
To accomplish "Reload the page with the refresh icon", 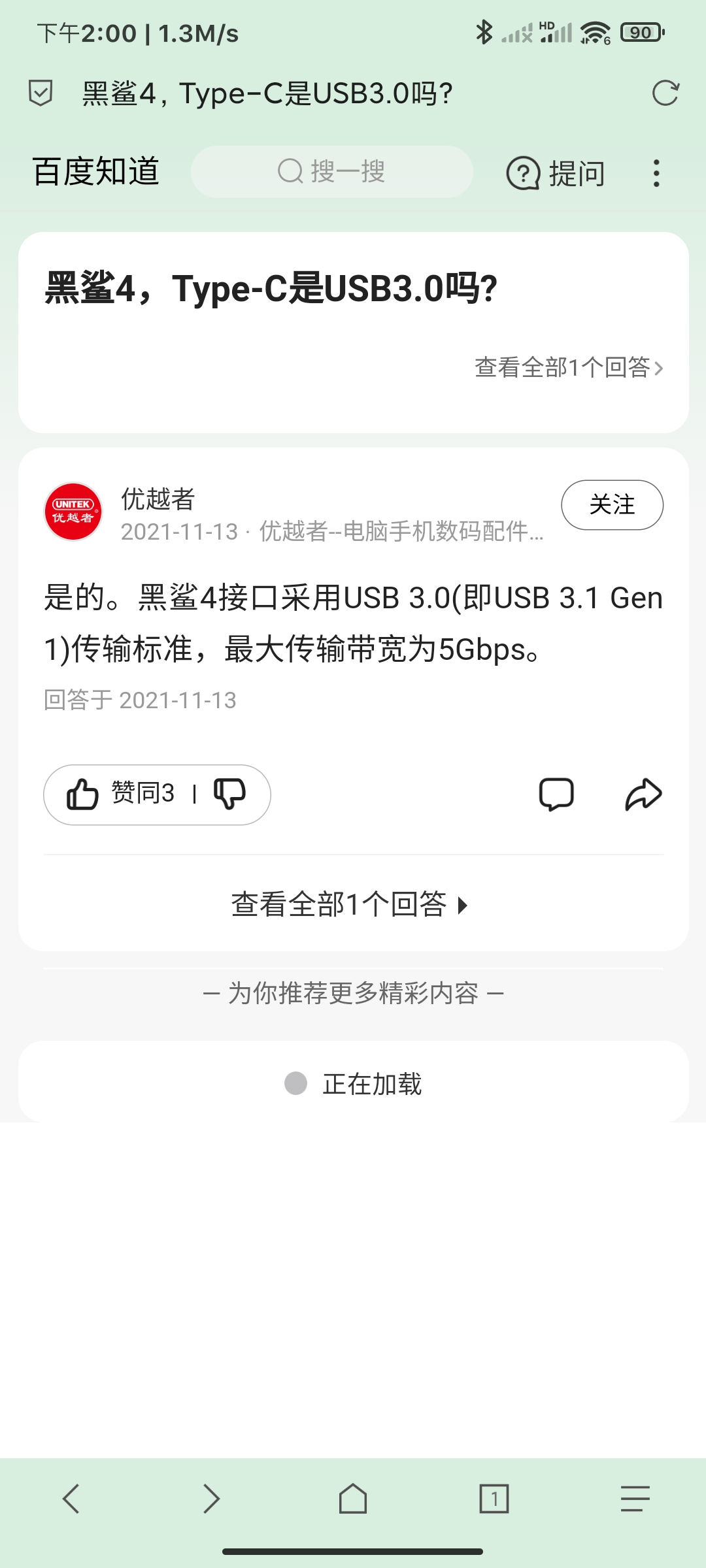I will pyautogui.click(x=665, y=93).
